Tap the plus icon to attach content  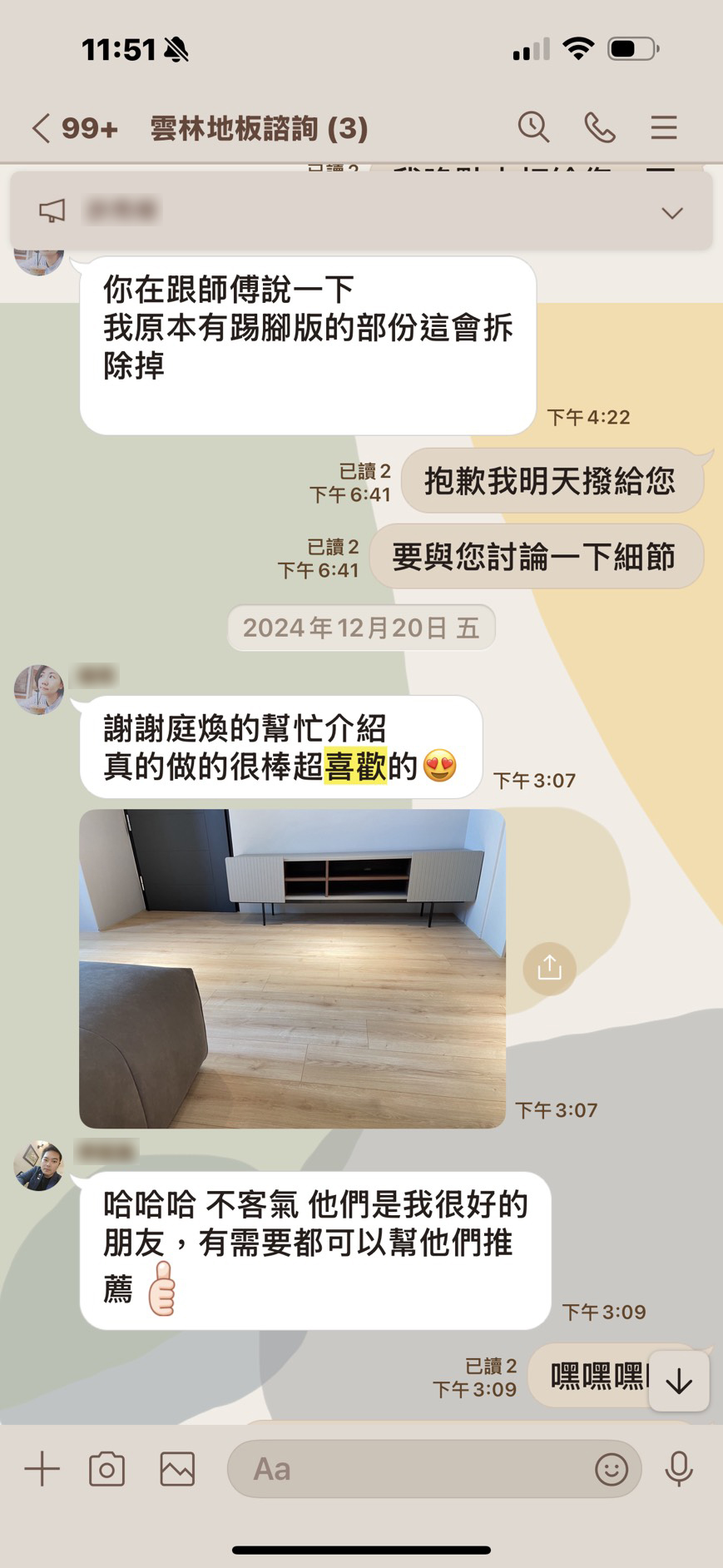(x=41, y=1469)
